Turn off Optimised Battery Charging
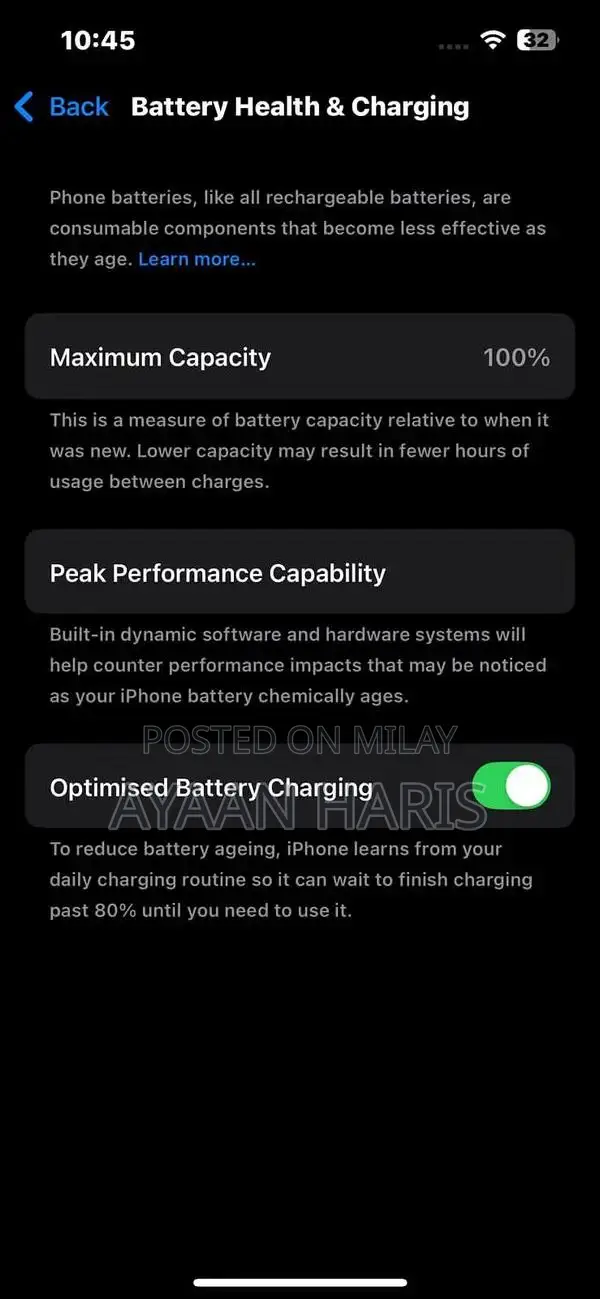The width and height of the screenshot is (600, 1299). 510,786
